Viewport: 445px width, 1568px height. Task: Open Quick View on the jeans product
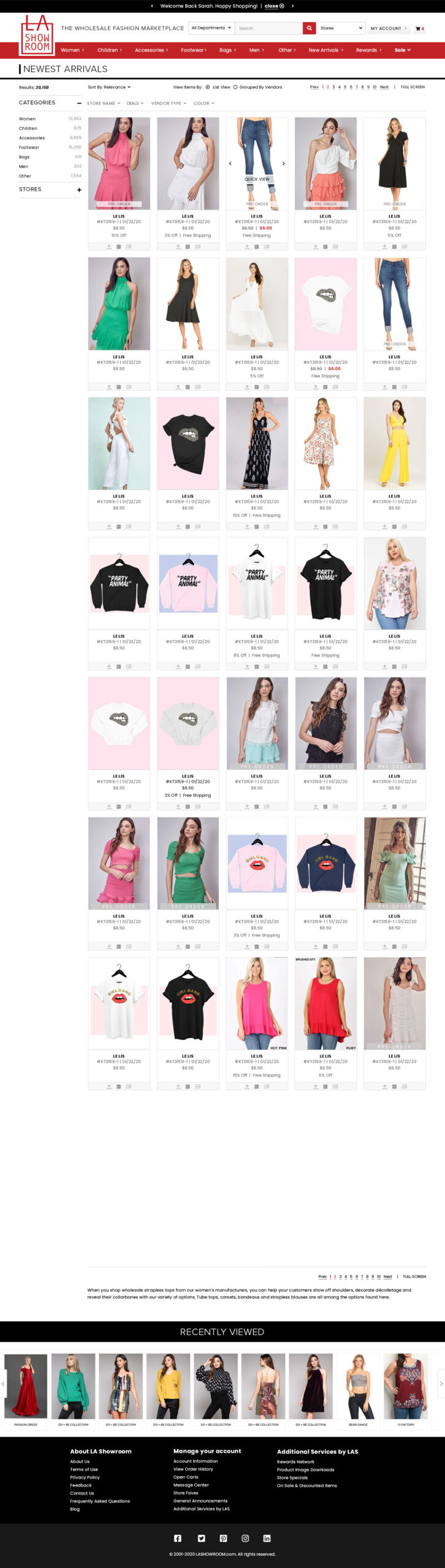click(257, 179)
